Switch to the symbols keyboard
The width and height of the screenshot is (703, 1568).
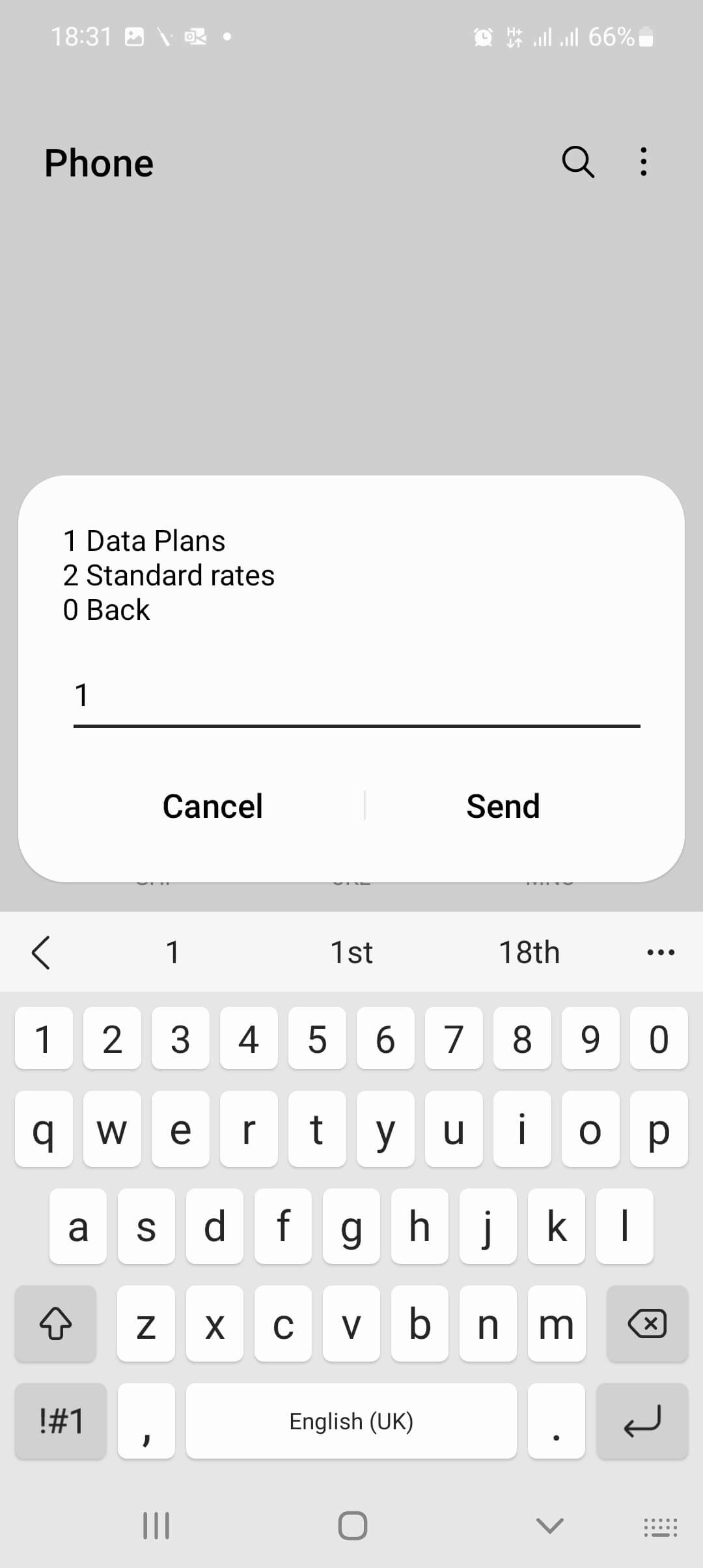tap(61, 1421)
